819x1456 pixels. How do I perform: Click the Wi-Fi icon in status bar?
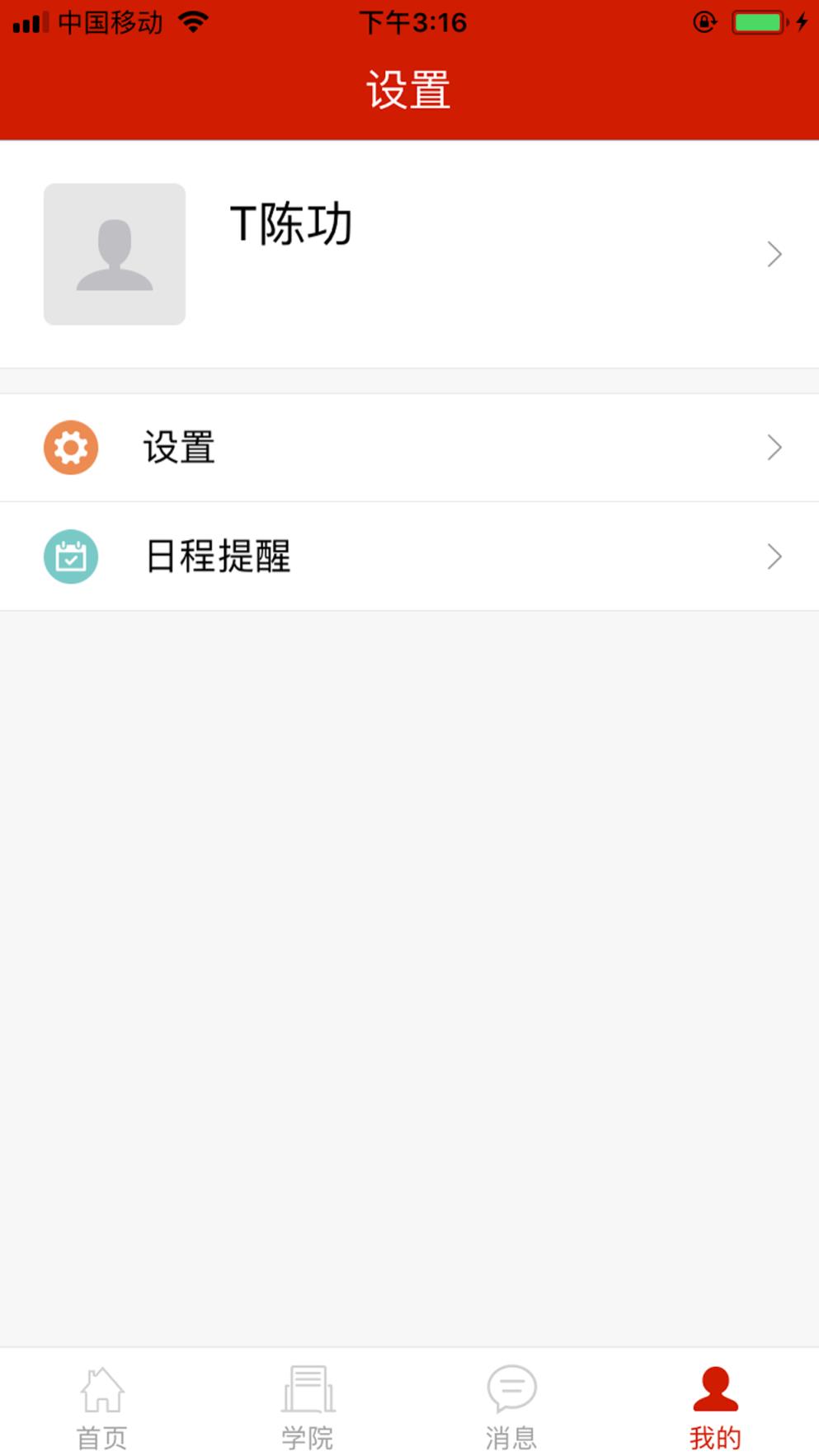pos(195,22)
